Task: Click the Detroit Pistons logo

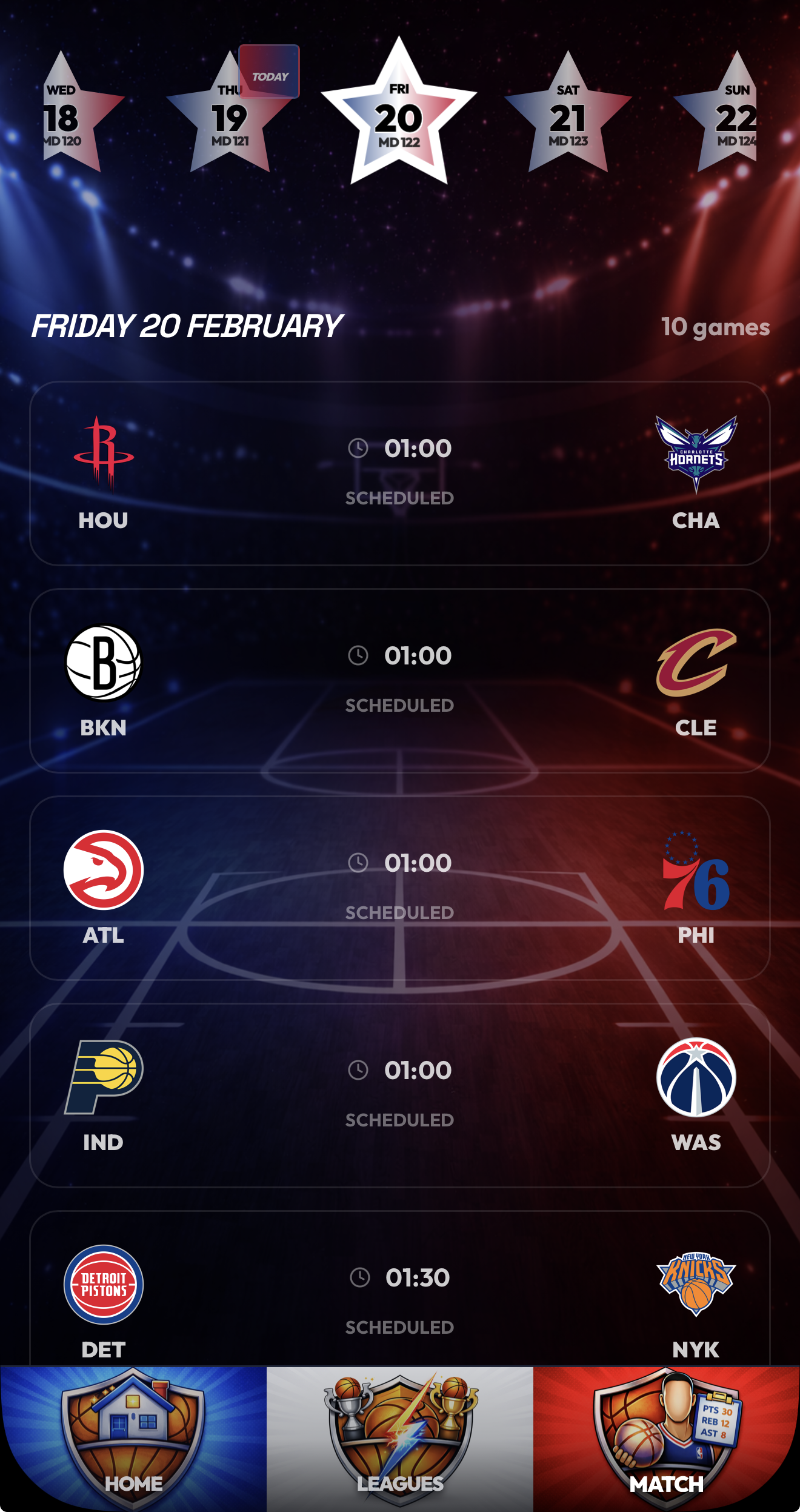Action: 103,1285
